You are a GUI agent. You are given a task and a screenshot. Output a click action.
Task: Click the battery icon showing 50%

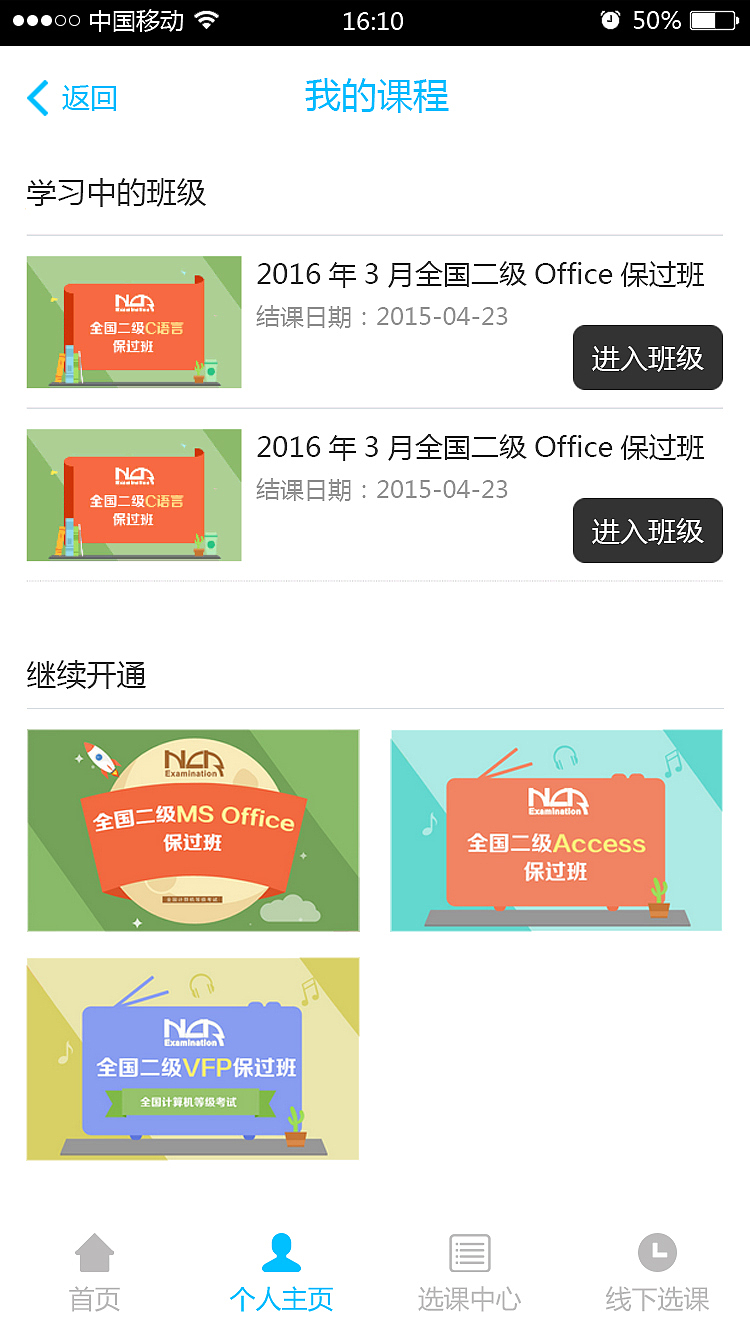pyautogui.click(x=710, y=20)
